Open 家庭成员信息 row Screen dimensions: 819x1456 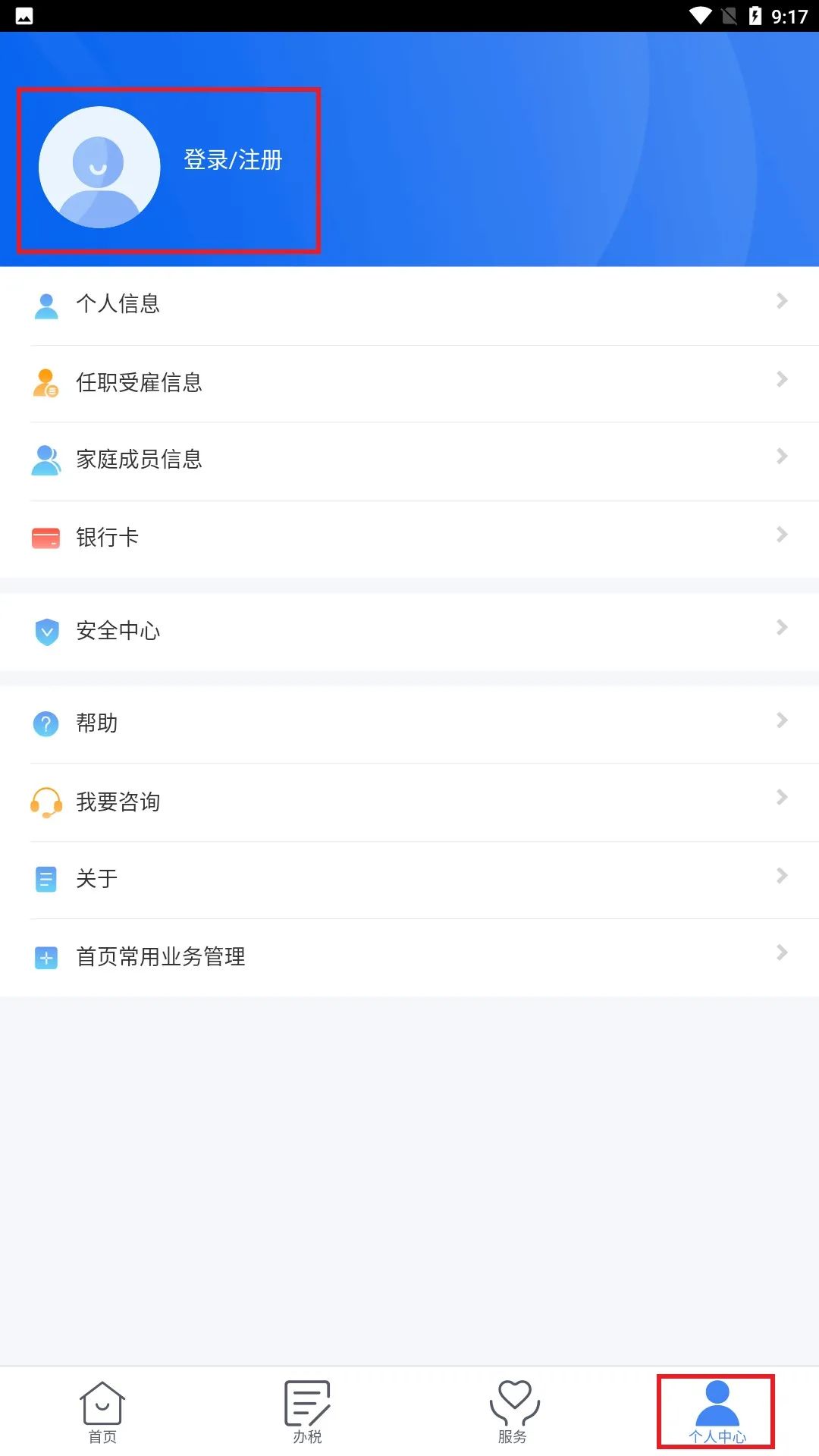[x=409, y=460]
